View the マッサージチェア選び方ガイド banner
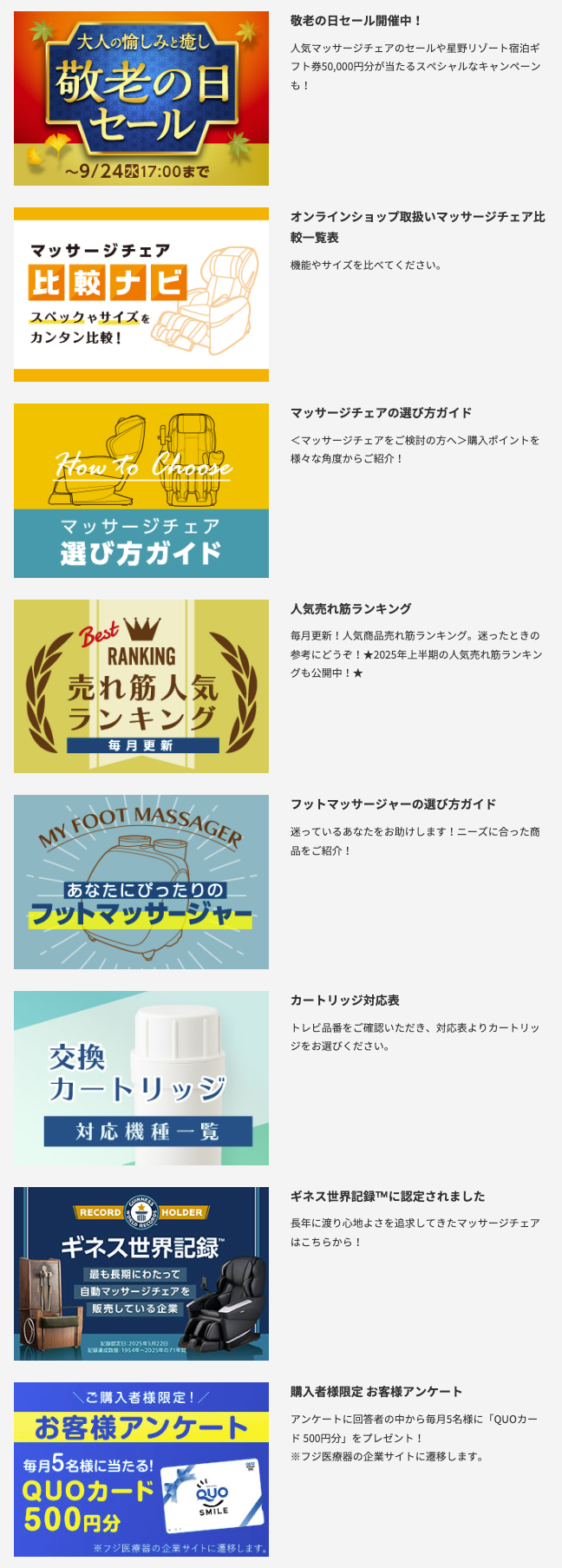This screenshot has width=562, height=1568. point(140,490)
